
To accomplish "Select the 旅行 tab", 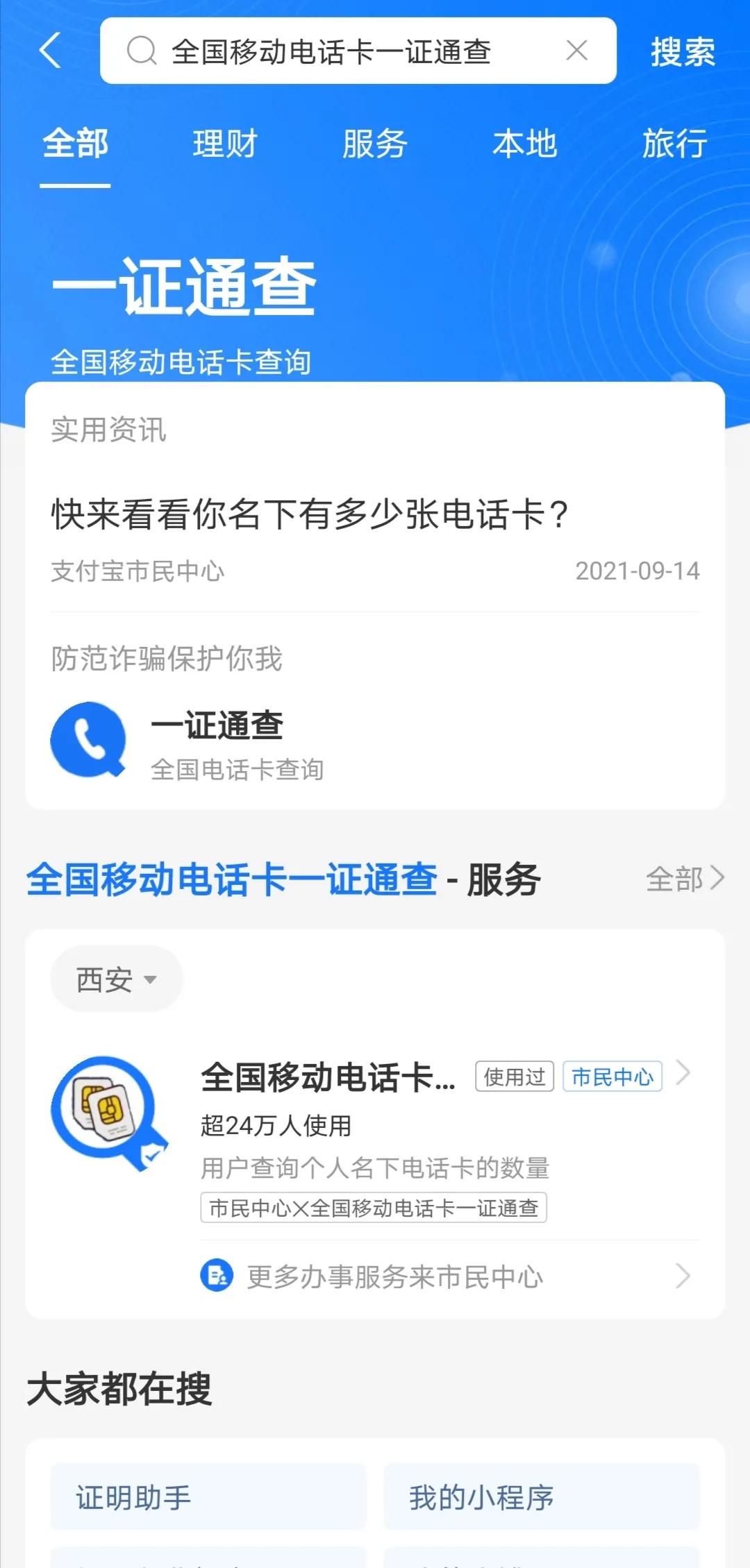I will tap(676, 144).
